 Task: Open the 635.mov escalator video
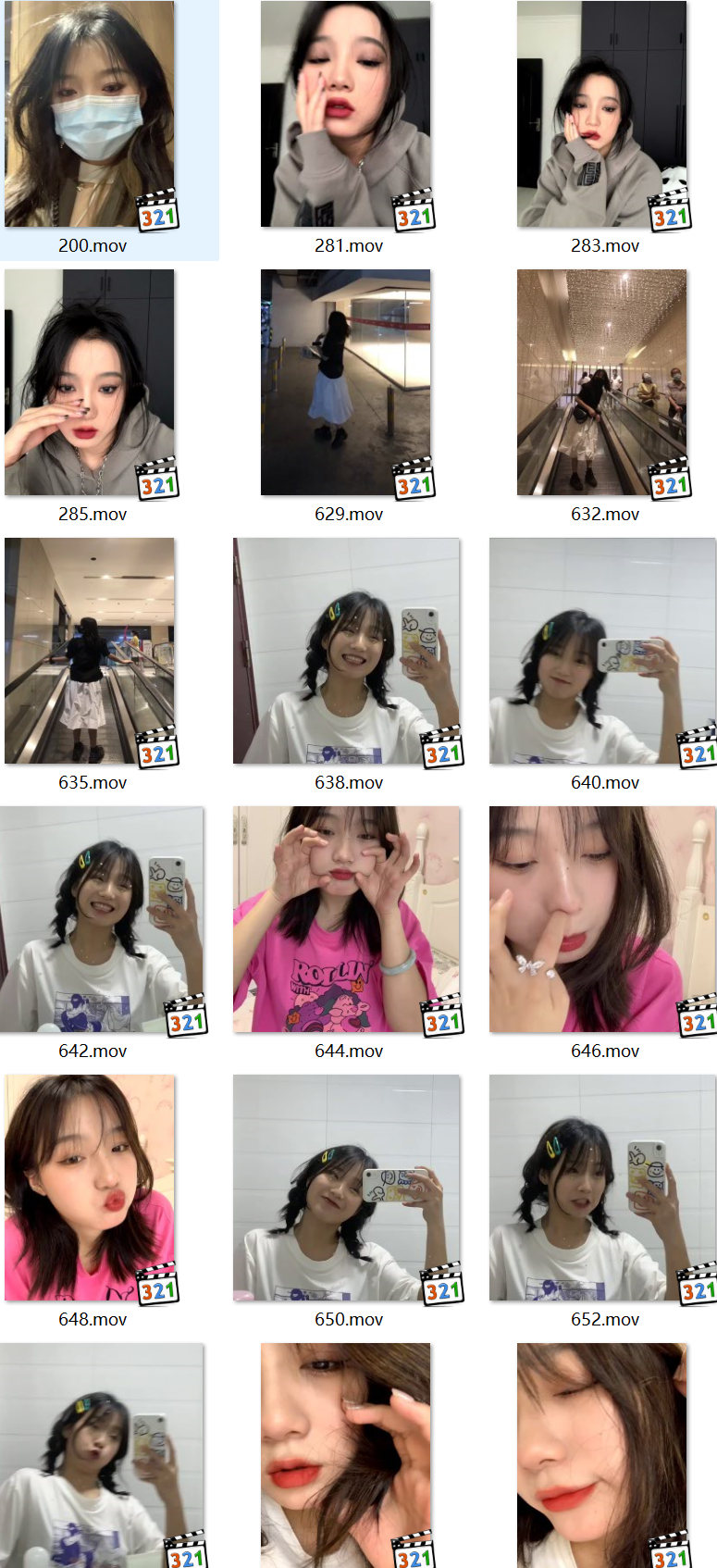[x=90, y=651]
